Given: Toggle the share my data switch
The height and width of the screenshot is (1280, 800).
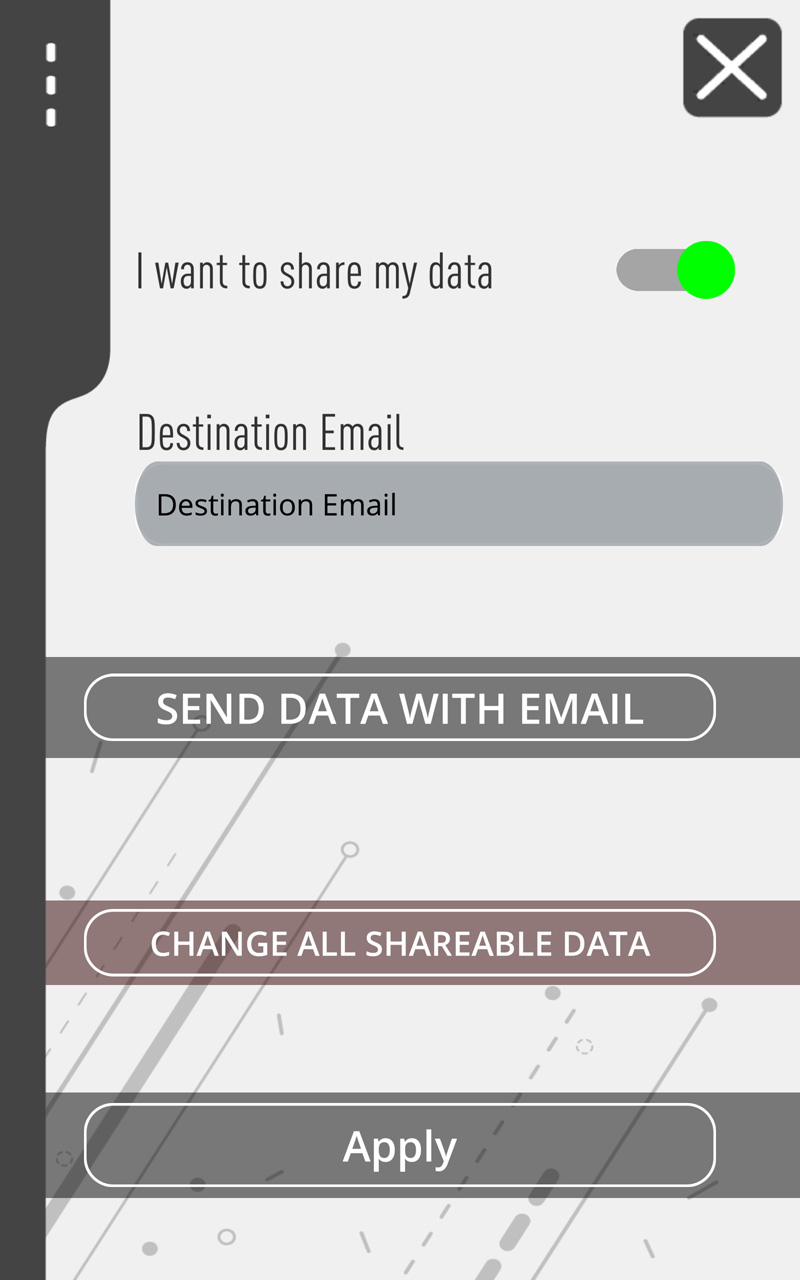Looking at the screenshot, I should 676,270.
